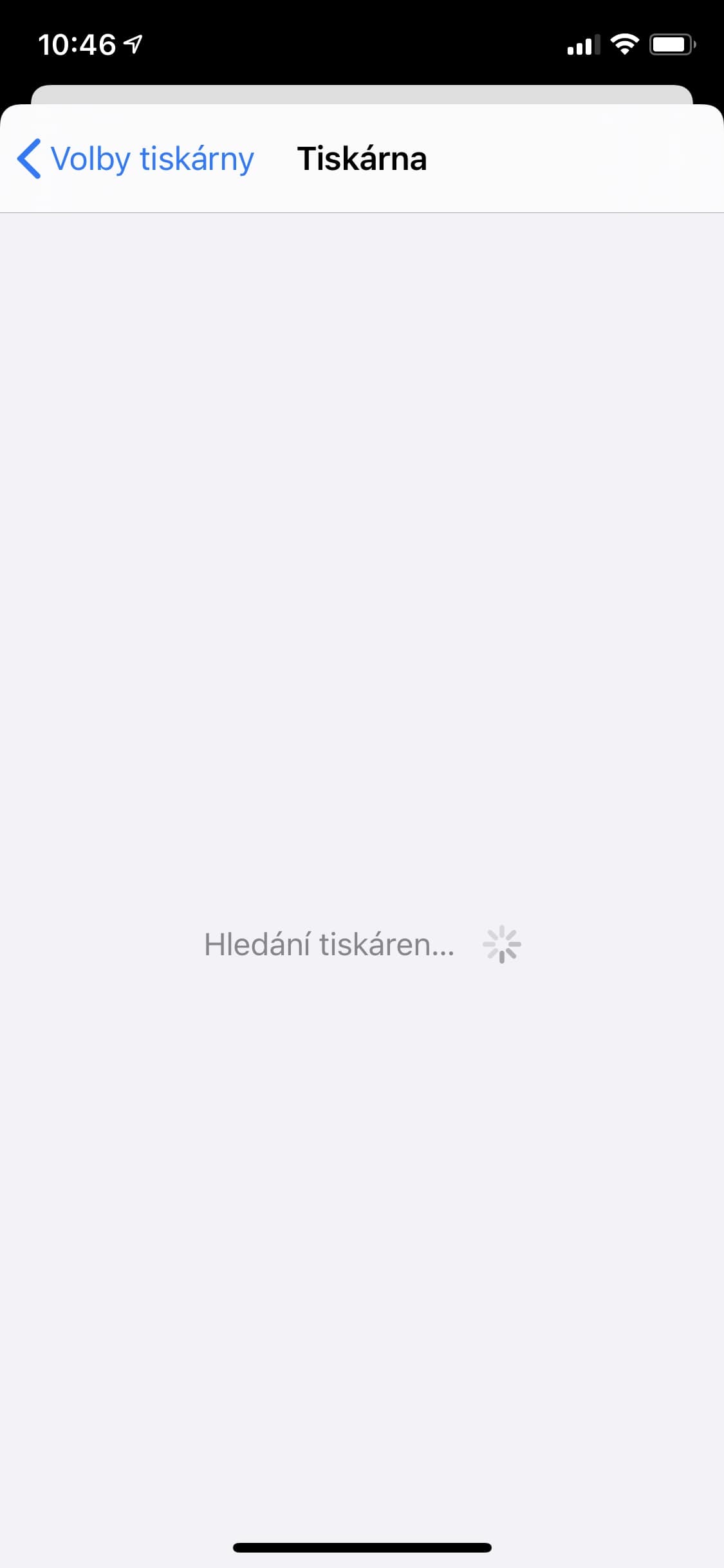
Task: Go back to Volby tiskárny
Action: click(x=135, y=159)
